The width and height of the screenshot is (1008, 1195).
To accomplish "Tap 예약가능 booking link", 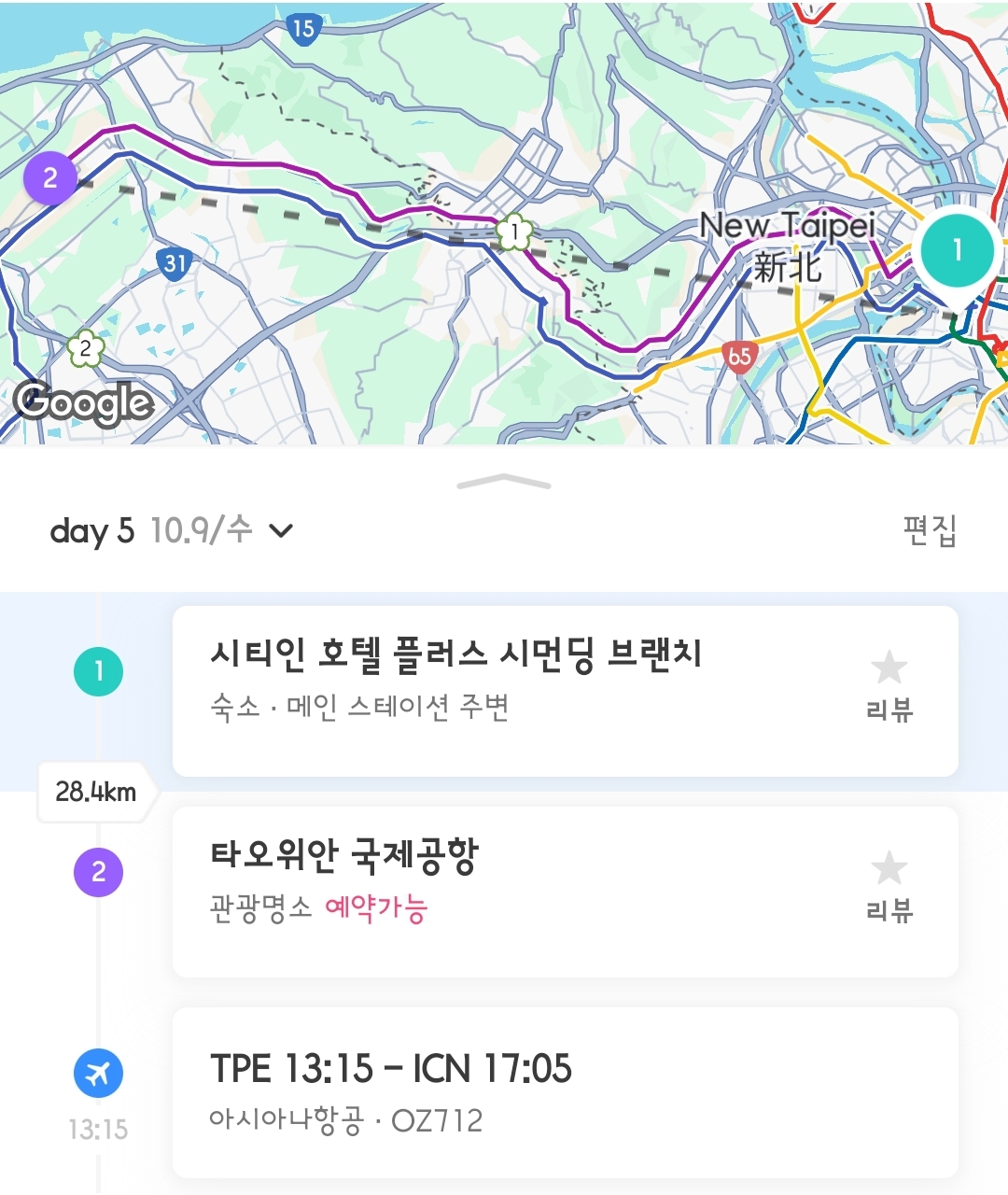I will click(x=376, y=907).
